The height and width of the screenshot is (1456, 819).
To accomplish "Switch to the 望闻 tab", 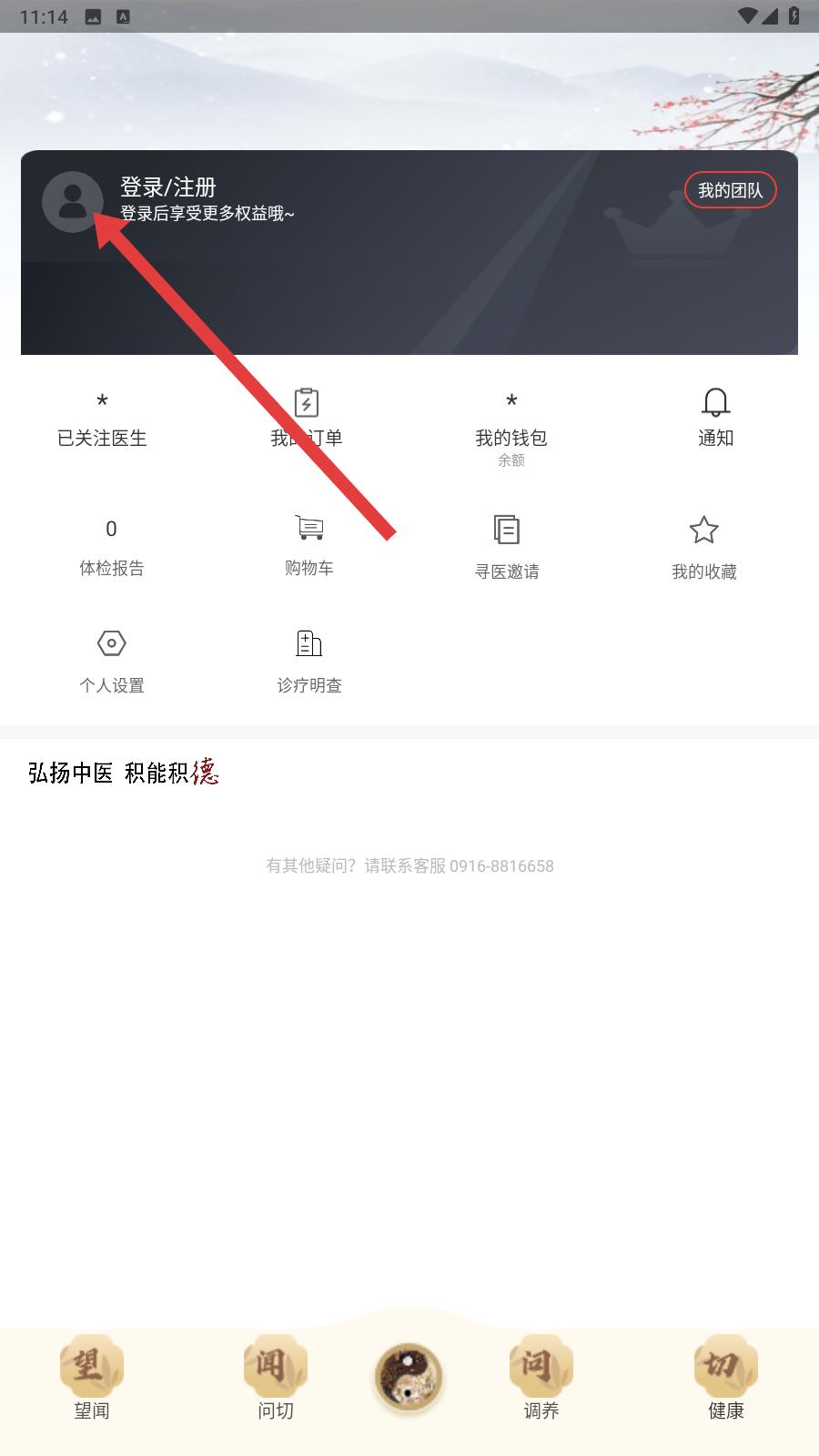I will pyautogui.click(x=92, y=1379).
